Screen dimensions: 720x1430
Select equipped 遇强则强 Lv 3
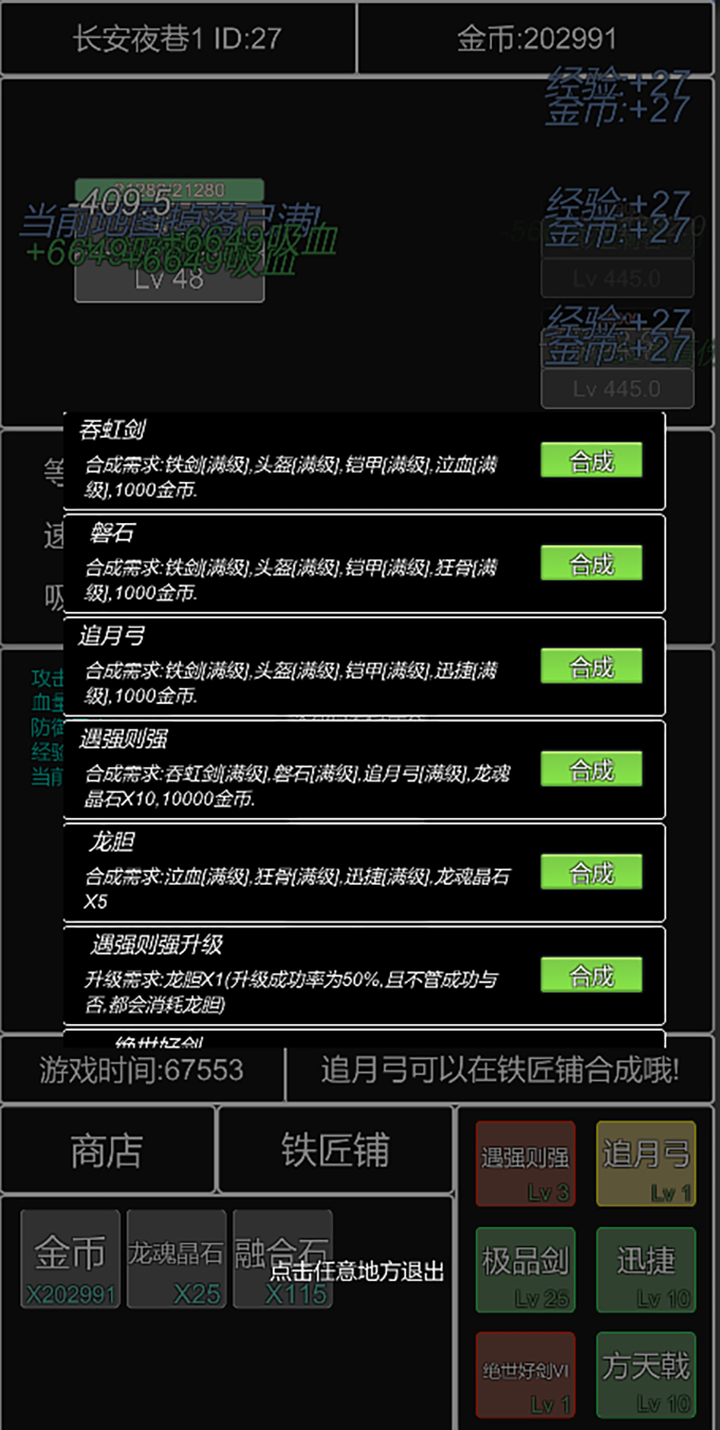[x=525, y=1164]
